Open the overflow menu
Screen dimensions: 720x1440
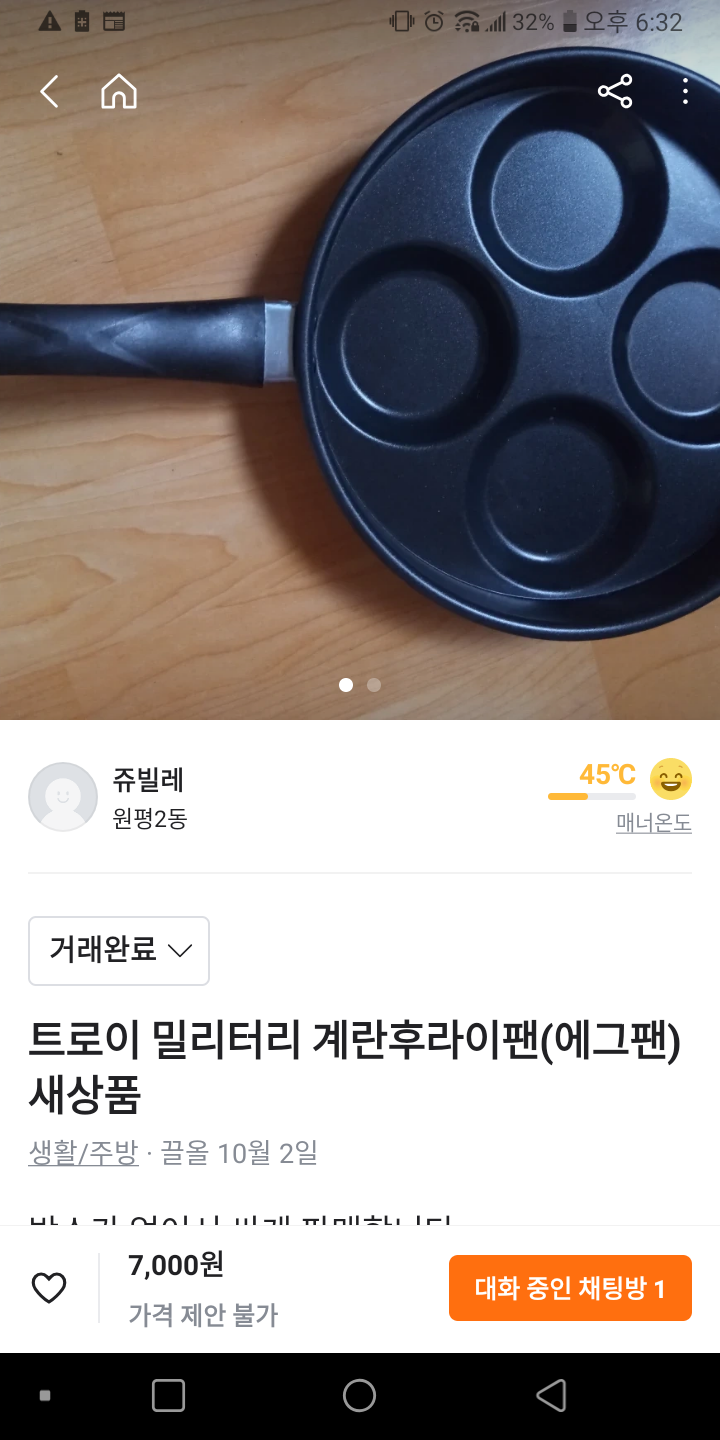685,92
